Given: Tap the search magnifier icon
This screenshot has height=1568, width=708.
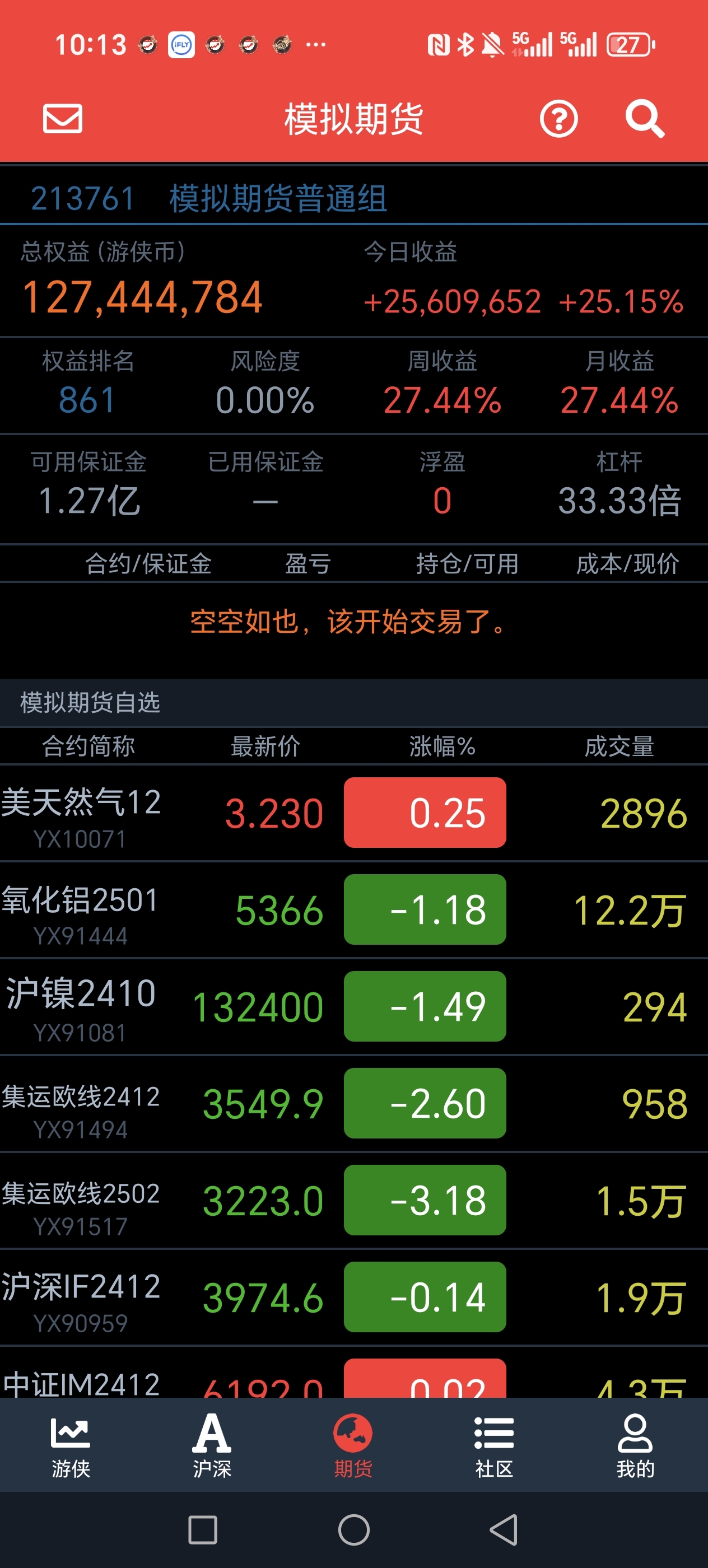Looking at the screenshot, I should 645,118.
